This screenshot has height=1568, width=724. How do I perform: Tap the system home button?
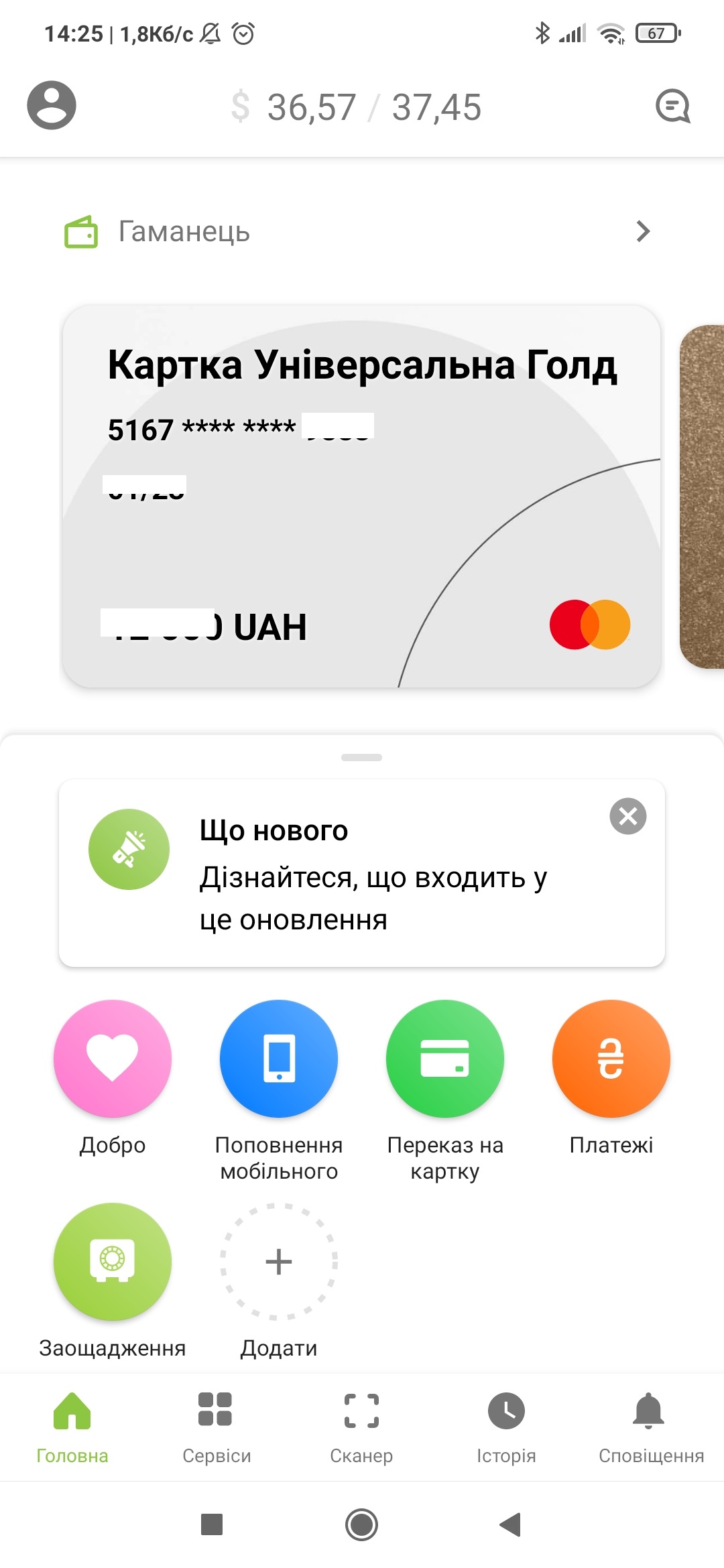(361, 1525)
